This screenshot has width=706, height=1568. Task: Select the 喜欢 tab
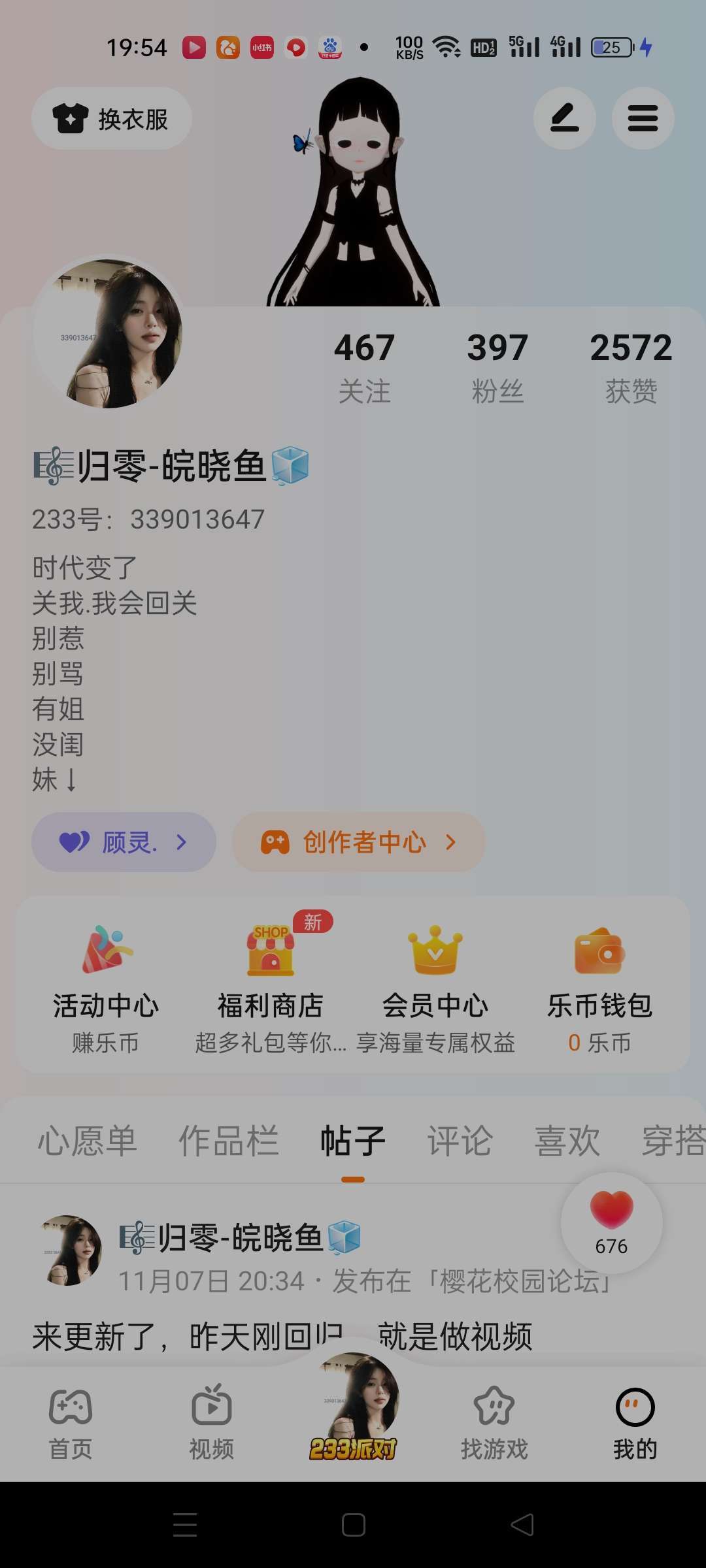[567, 1141]
